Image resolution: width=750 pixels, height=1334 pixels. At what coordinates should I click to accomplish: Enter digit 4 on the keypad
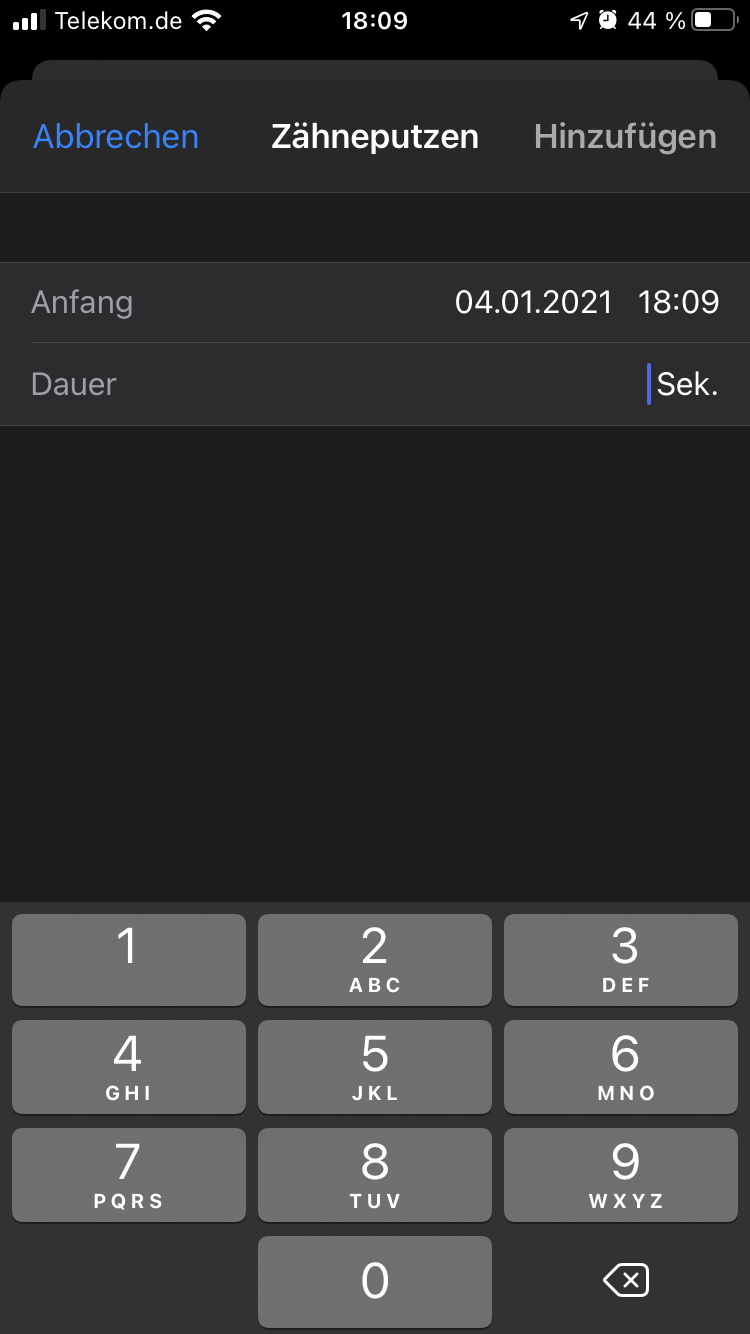pyautogui.click(x=128, y=1066)
